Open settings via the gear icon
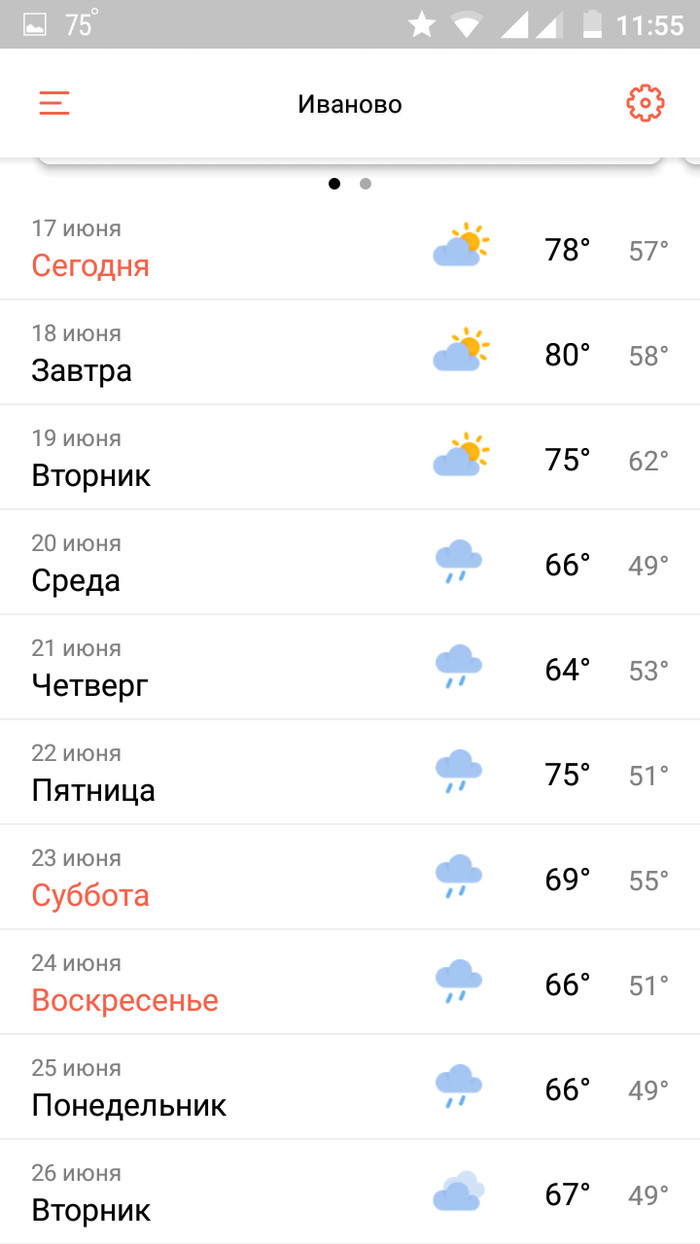The width and height of the screenshot is (700, 1244). pos(645,103)
